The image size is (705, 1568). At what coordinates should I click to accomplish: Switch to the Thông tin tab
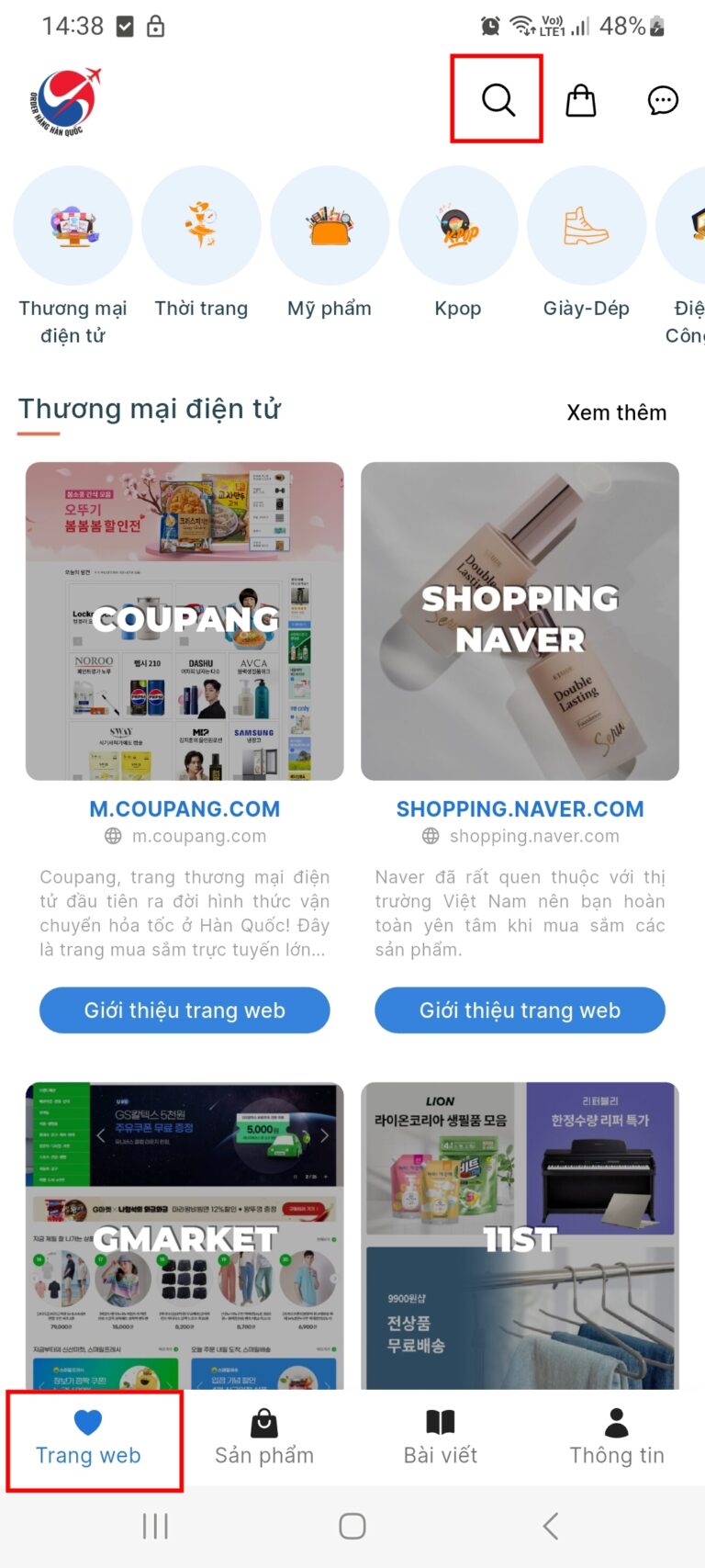click(616, 1438)
